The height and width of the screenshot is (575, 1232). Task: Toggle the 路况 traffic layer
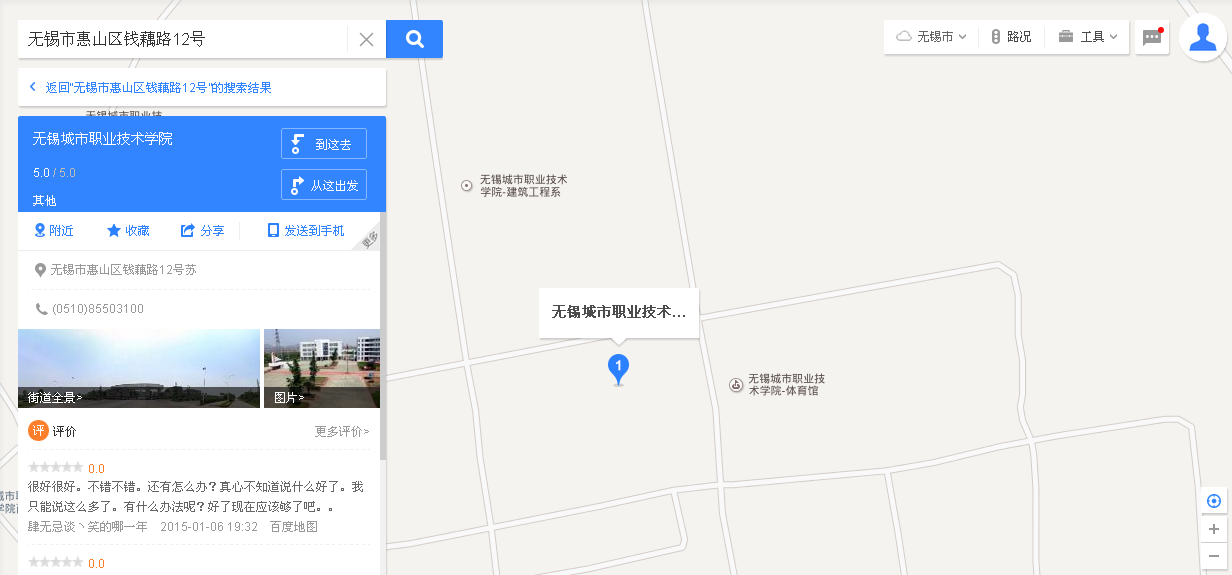click(1010, 37)
